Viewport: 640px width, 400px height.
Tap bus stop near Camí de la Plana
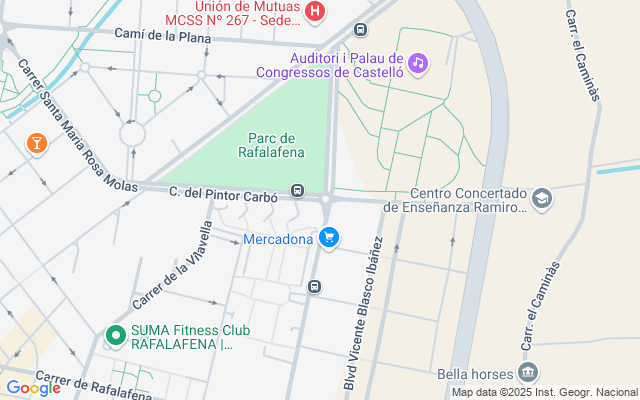tap(360, 29)
